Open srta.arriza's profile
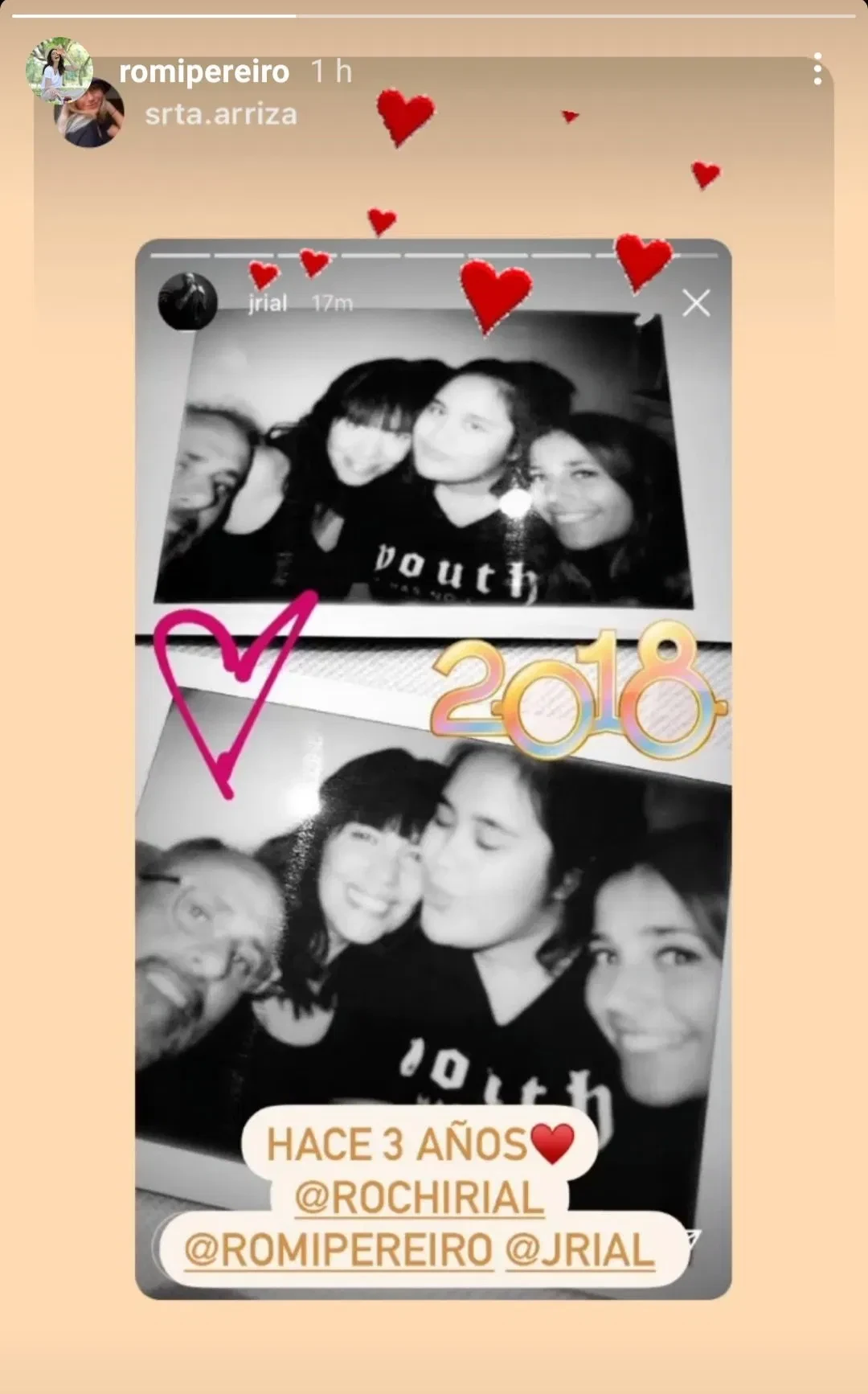Image resolution: width=868 pixels, height=1394 pixels. (221, 114)
